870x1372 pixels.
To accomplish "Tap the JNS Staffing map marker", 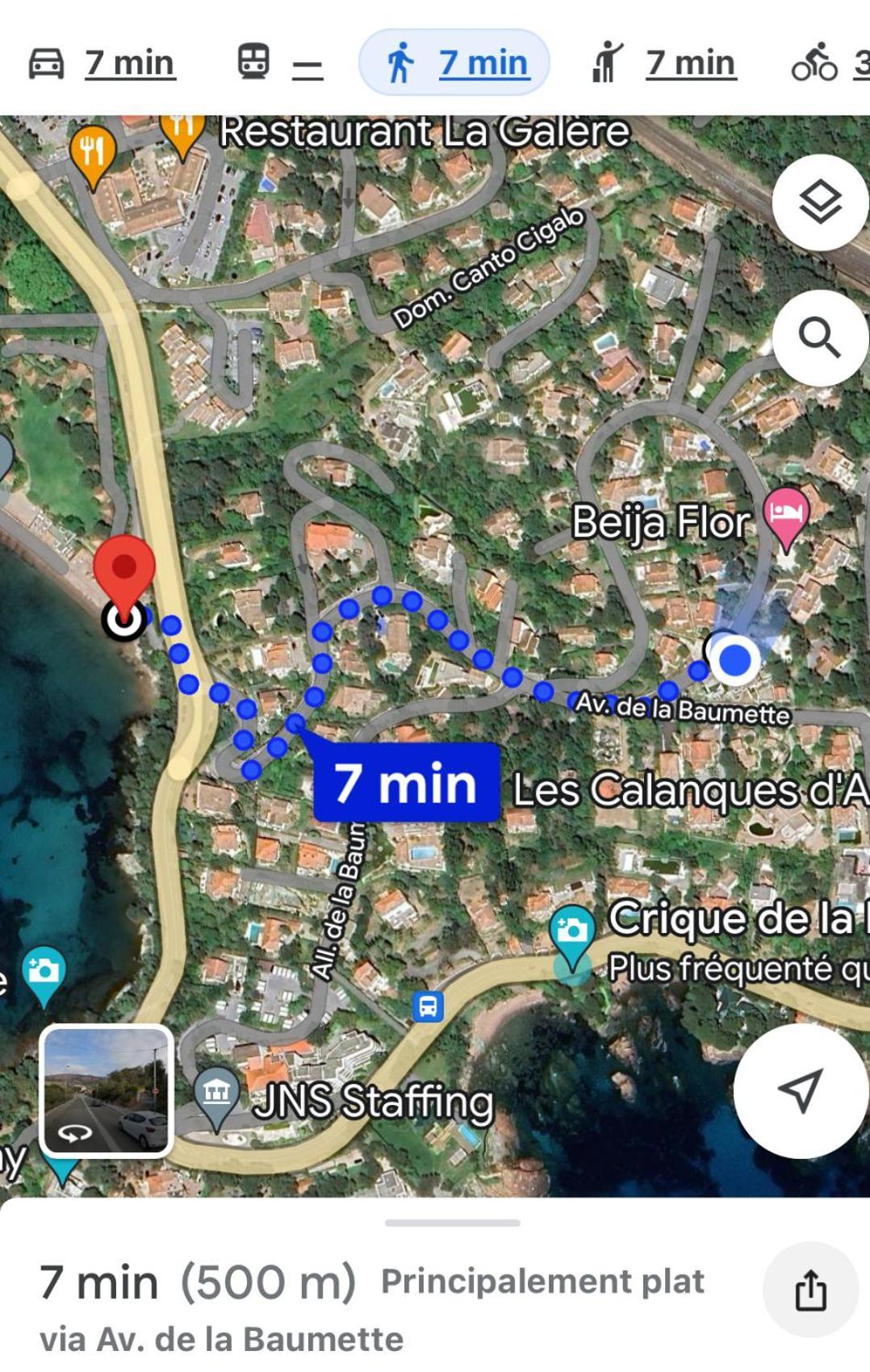I will pos(216,1095).
